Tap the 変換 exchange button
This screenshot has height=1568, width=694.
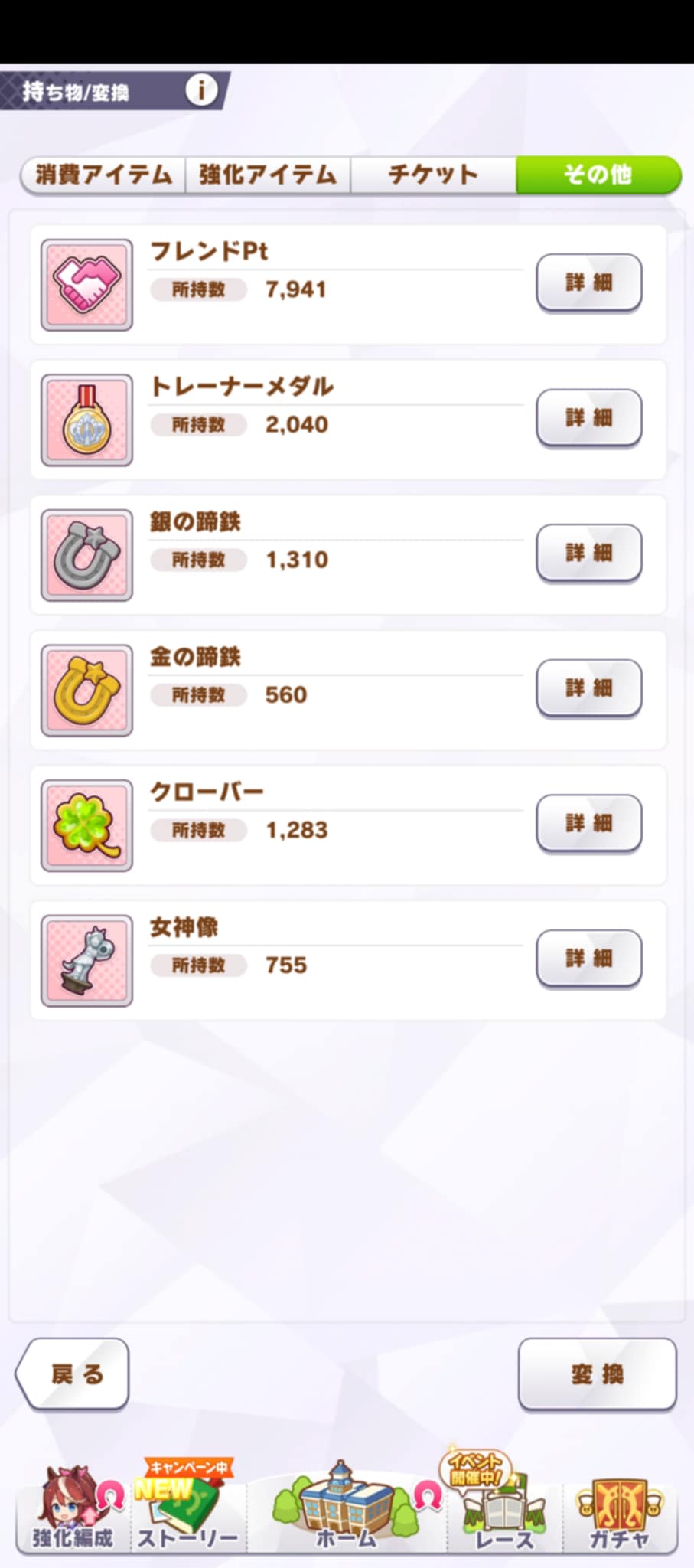[x=597, y=1374]
